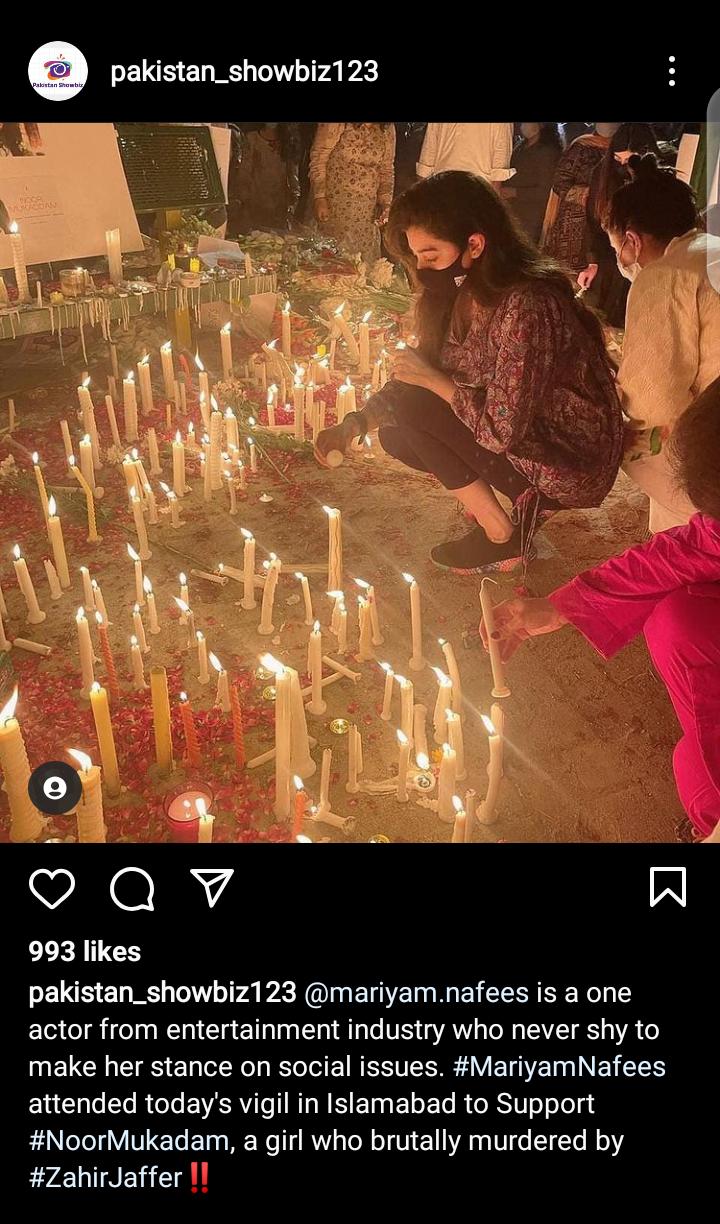720x1224 pixels.
Task: Open the post's three-dot overflow menu
Action: pos(671,71)
